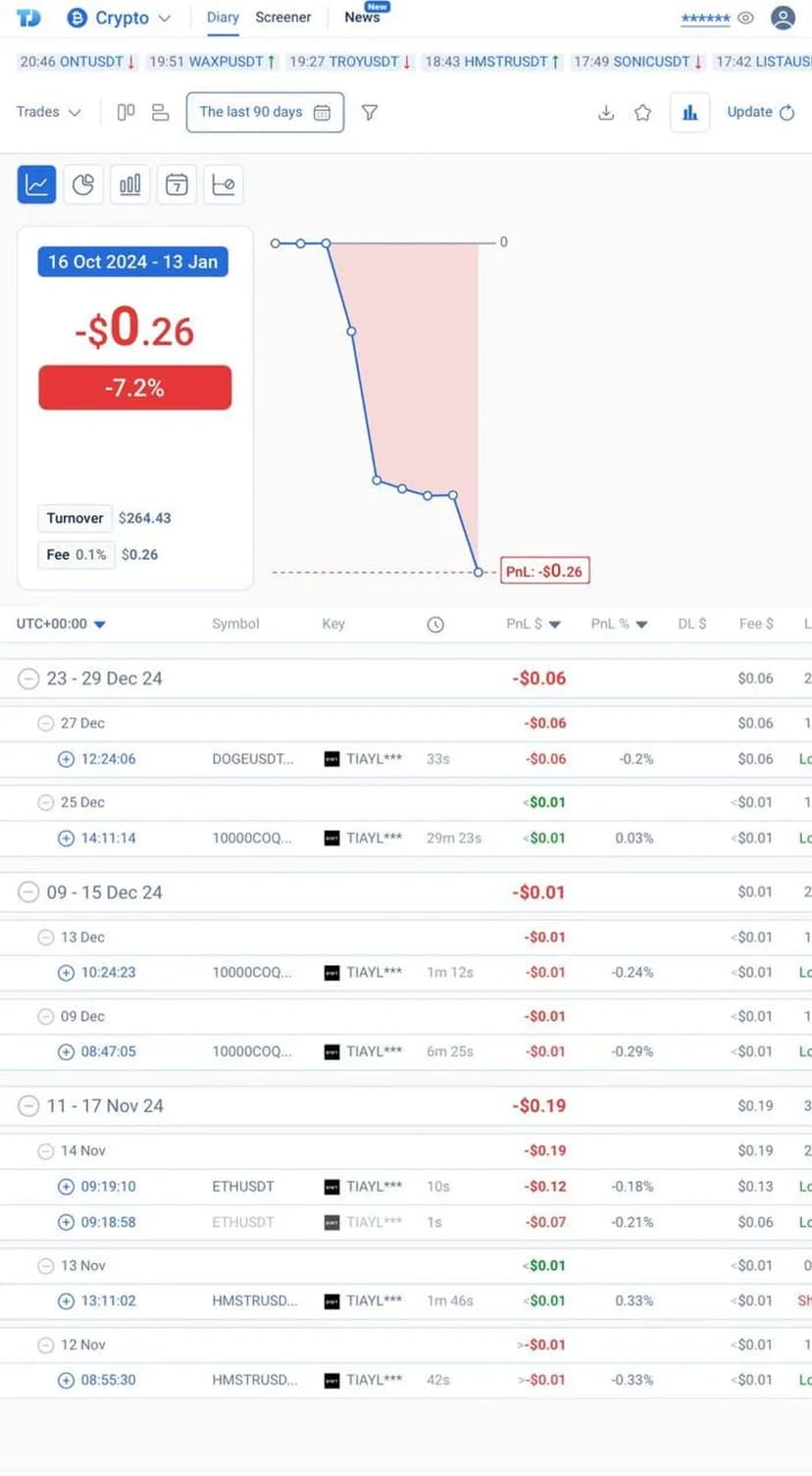This screenshot has width=812, height=1476.
Task: Sort by PnL $ column
Action: point(533,624)
